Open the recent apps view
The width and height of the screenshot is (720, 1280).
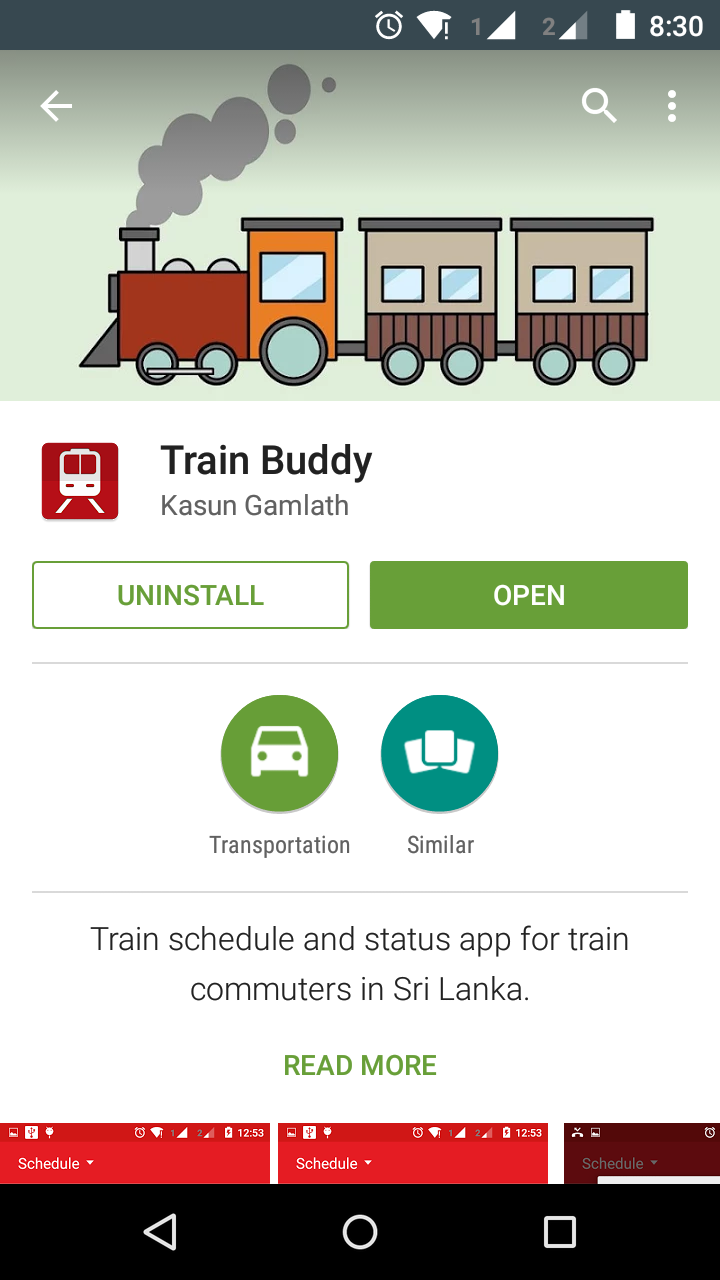point(559,1232)
